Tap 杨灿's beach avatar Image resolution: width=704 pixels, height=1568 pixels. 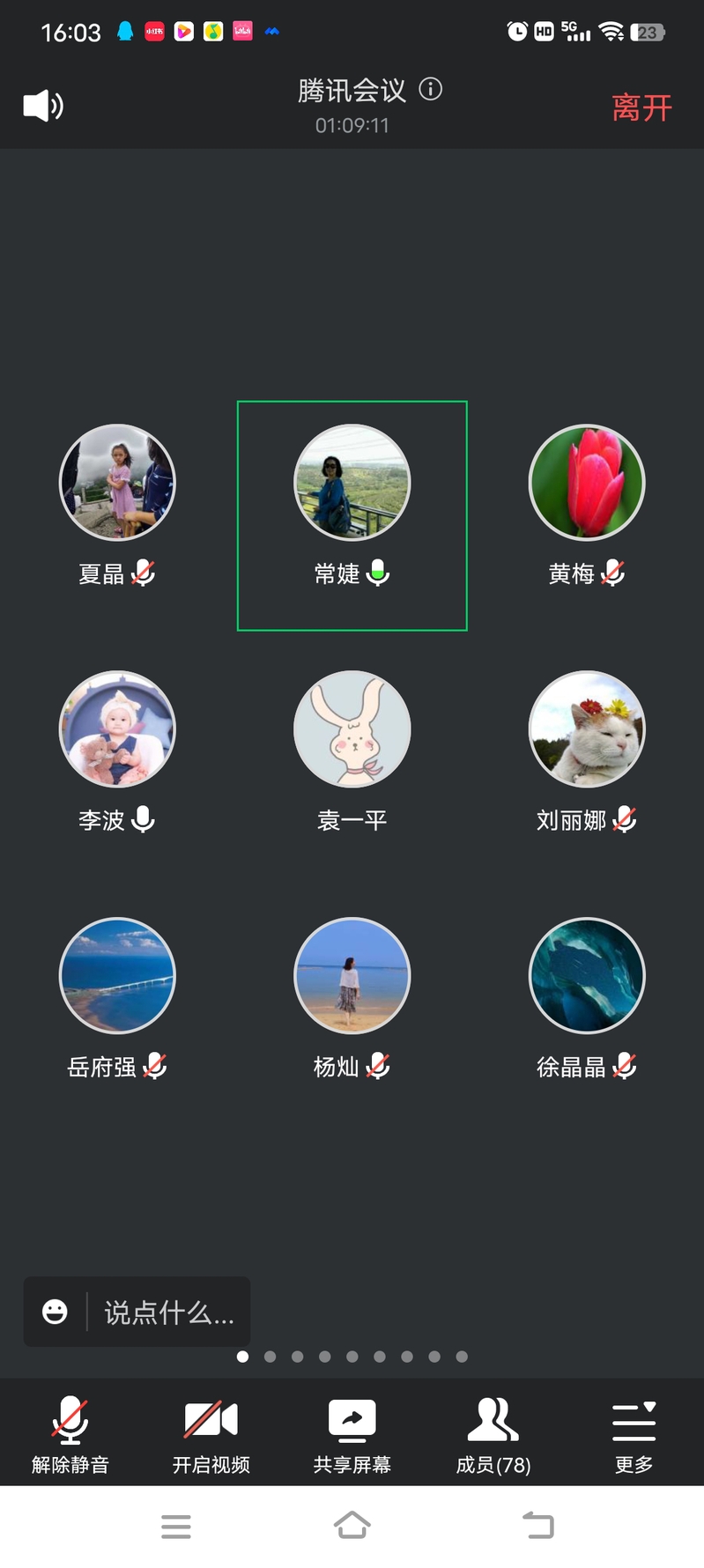click(352, 976)
